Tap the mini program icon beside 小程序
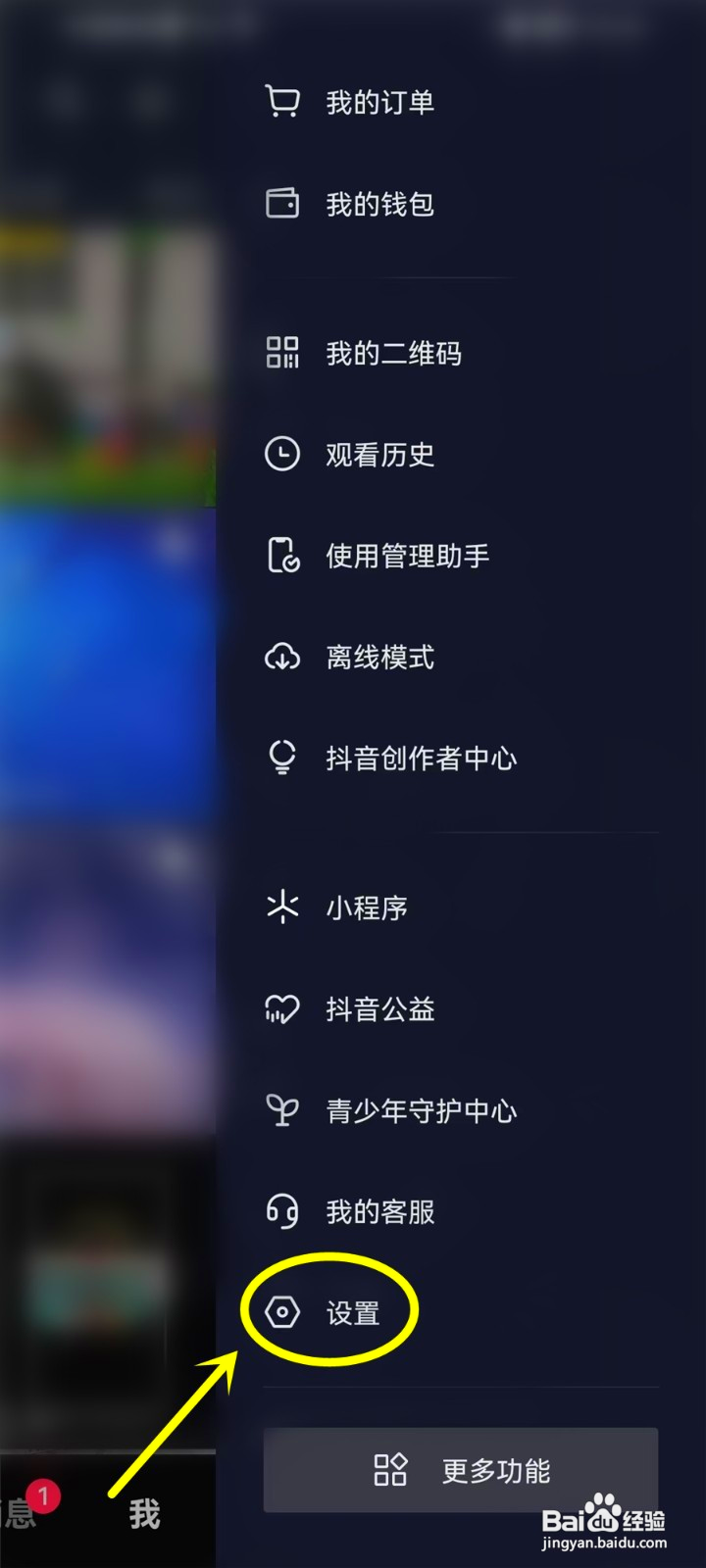Image resolution: width=706 pixels, height=1568 pixels. point(282,907)
